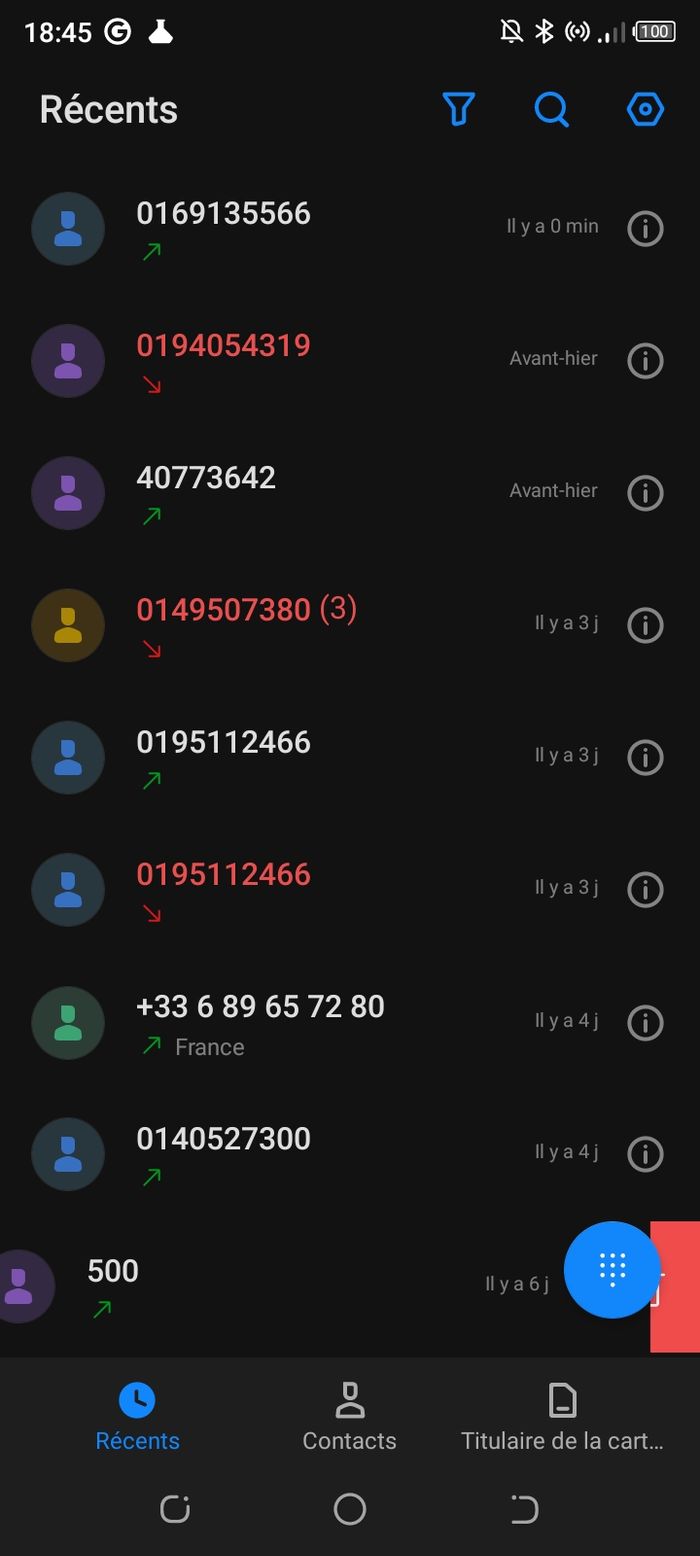Switch to the Contacts tab

[x=349, y=1417]
